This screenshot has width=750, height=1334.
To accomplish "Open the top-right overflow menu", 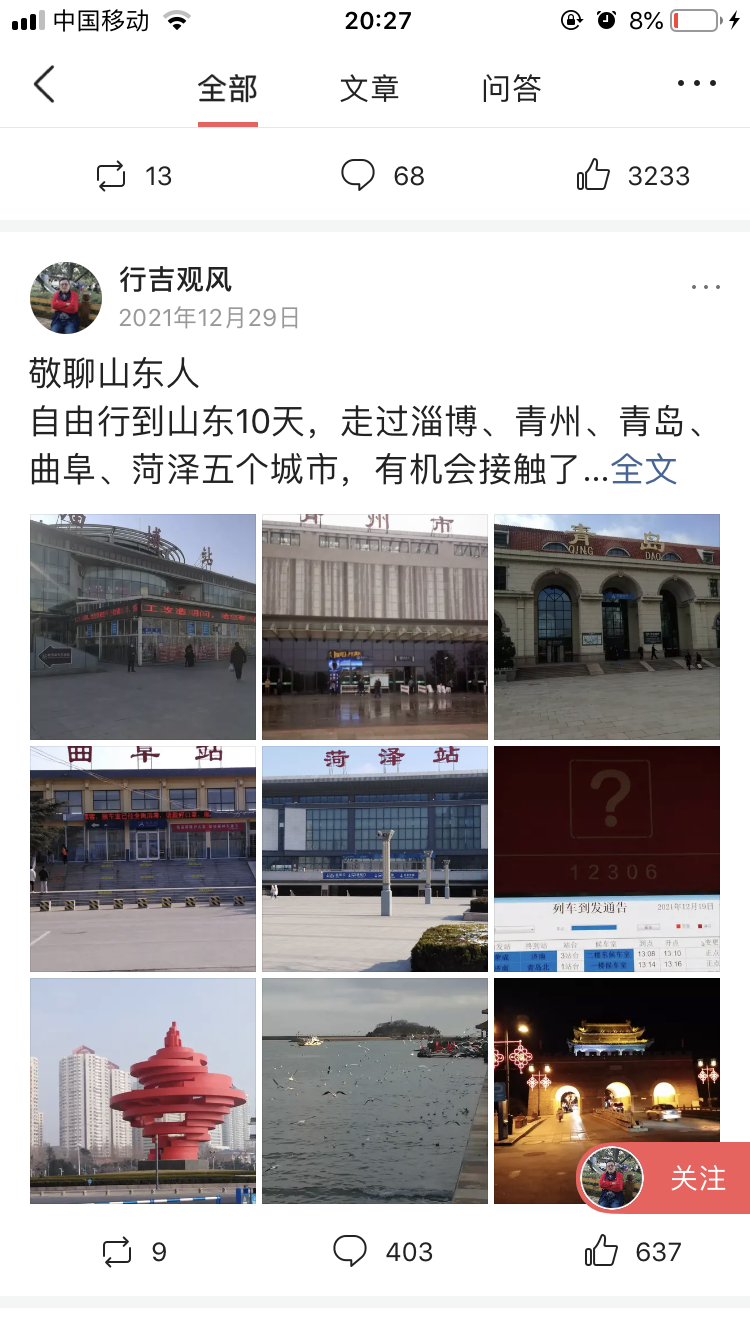I will [x=697, y=84].
